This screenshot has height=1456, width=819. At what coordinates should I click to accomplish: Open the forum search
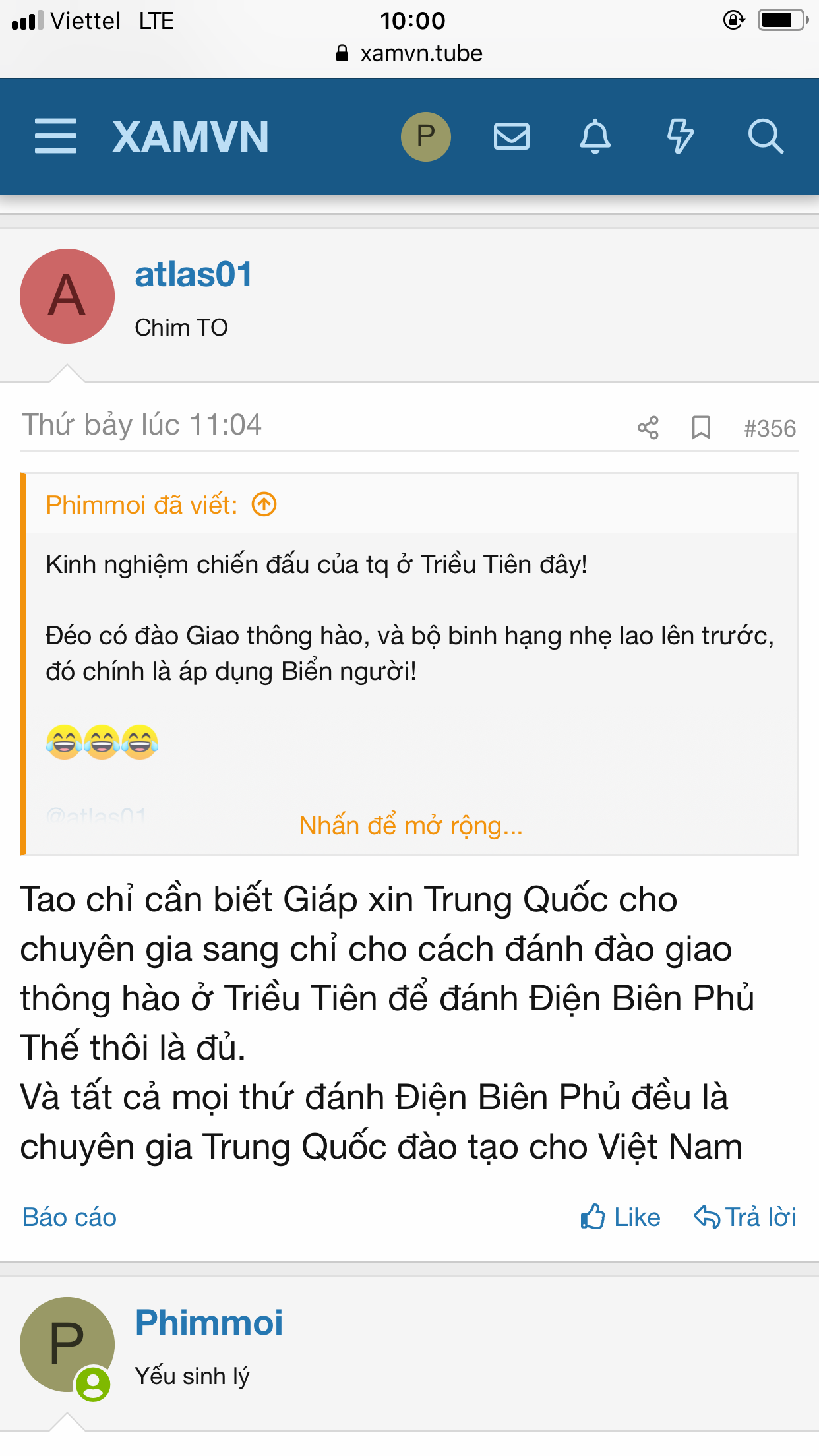pyautogui.click(x=765, y=136)
